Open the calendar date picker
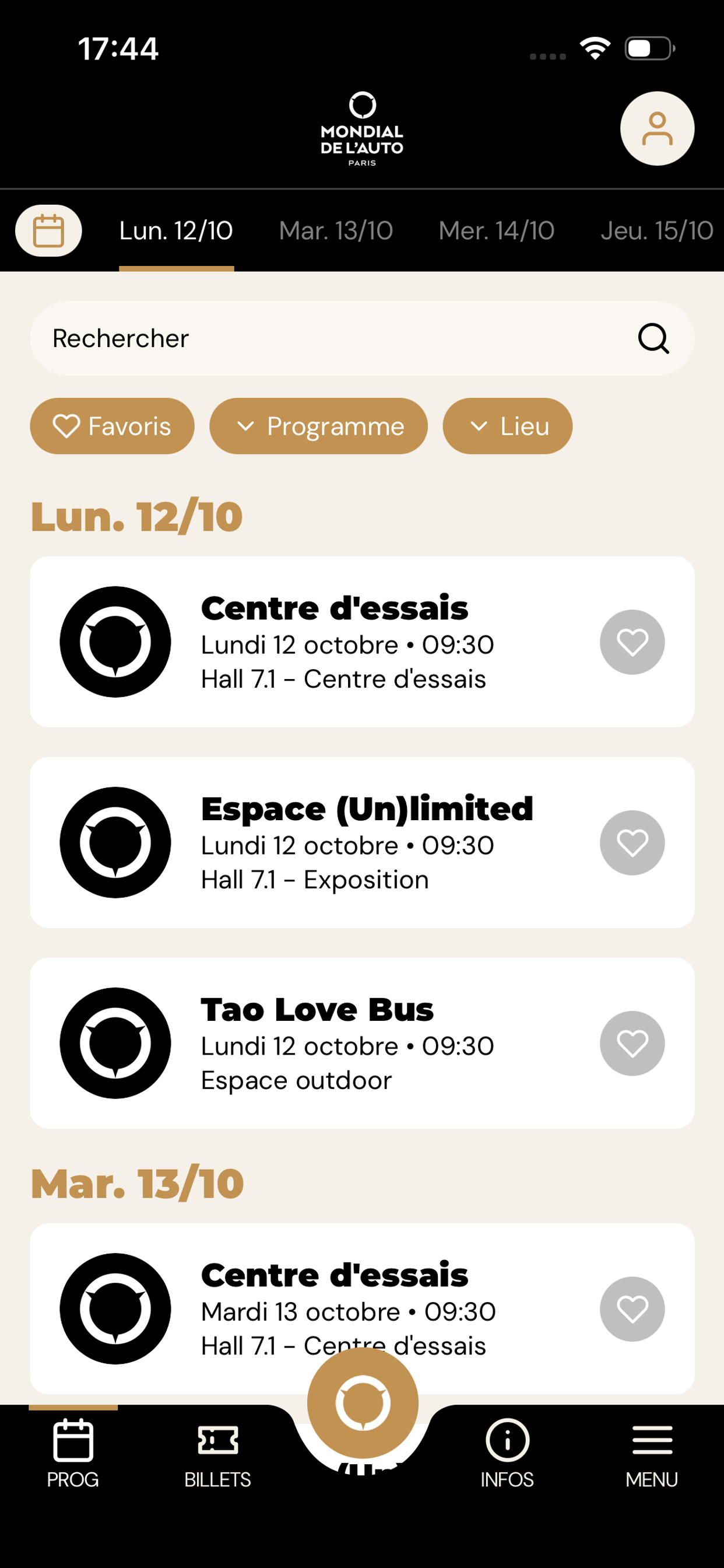724x1568 pixels. pos(48,230)
